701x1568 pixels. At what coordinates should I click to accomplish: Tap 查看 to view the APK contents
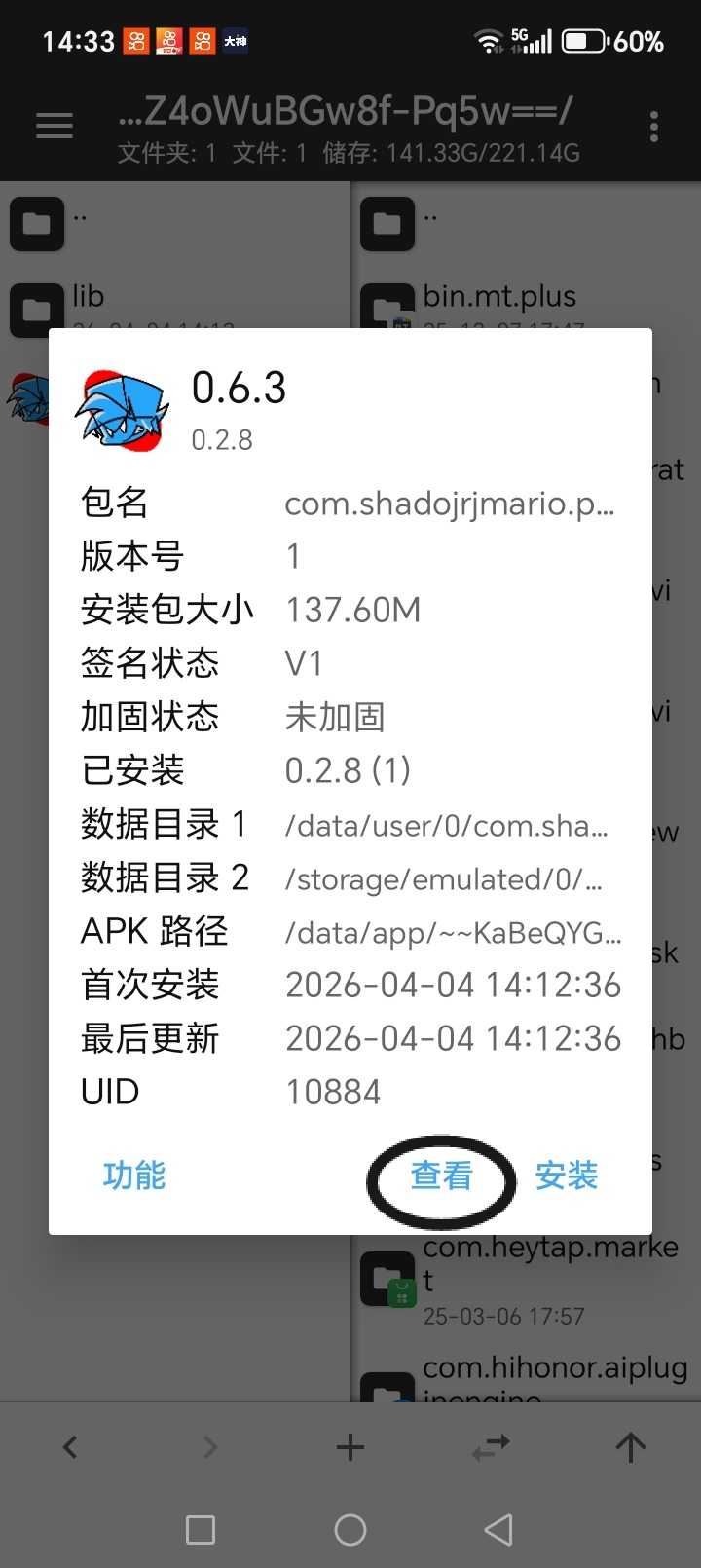tap(441, 1176)
